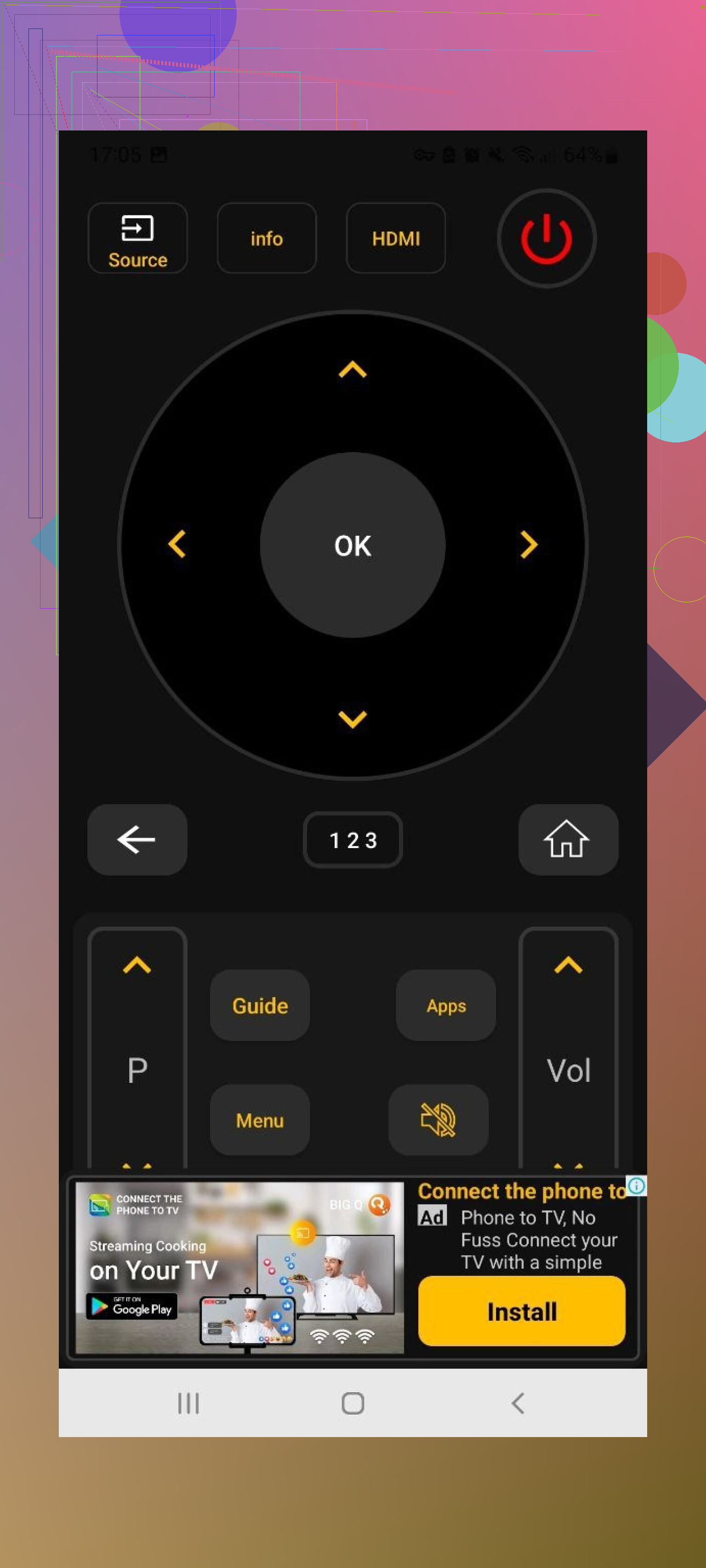
Task: Tap the up arrow on the d-pad
Action: pyautogui.click(x=352, y=369)
